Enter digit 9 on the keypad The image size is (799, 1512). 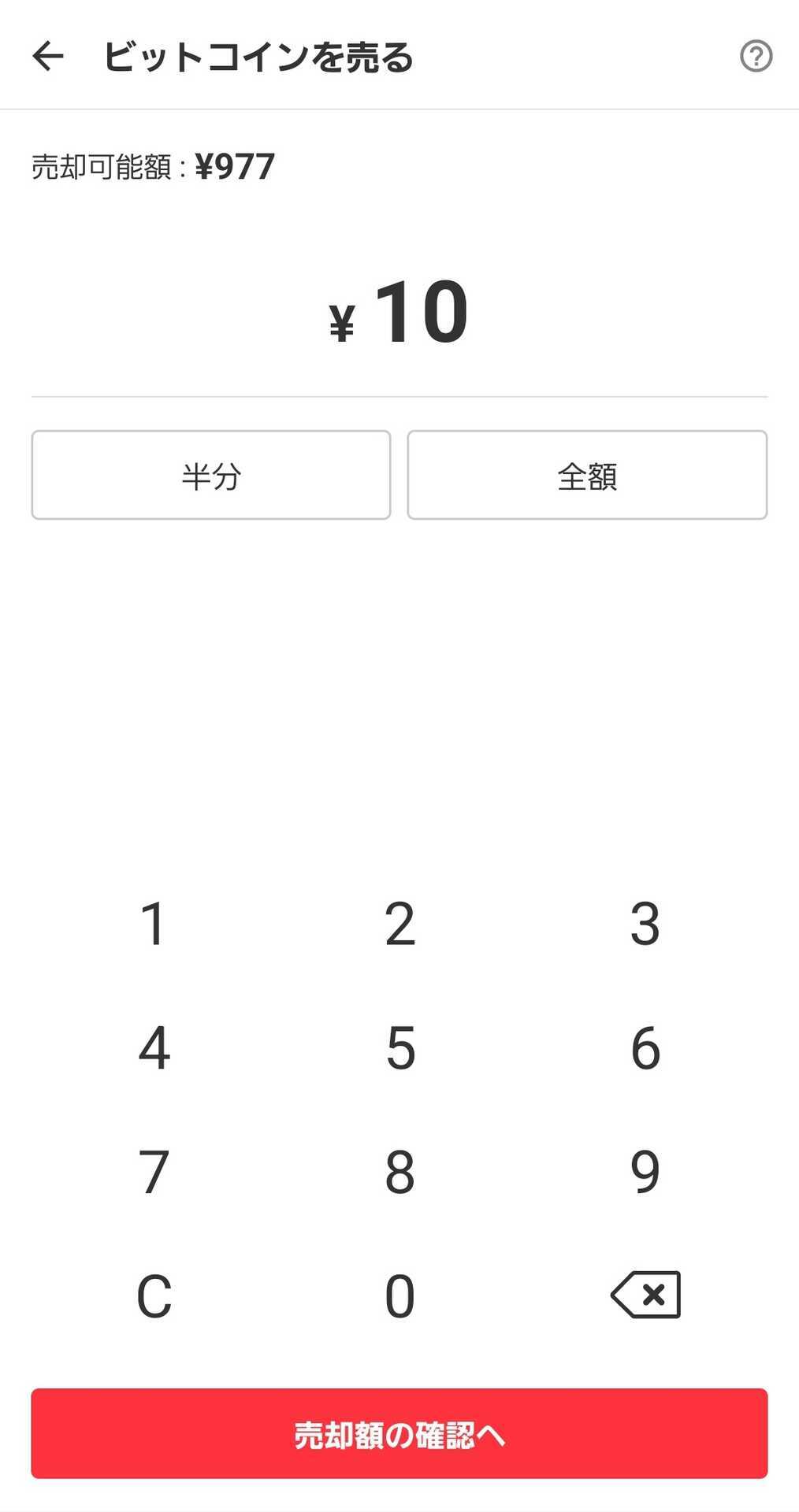click(645, 1172)
